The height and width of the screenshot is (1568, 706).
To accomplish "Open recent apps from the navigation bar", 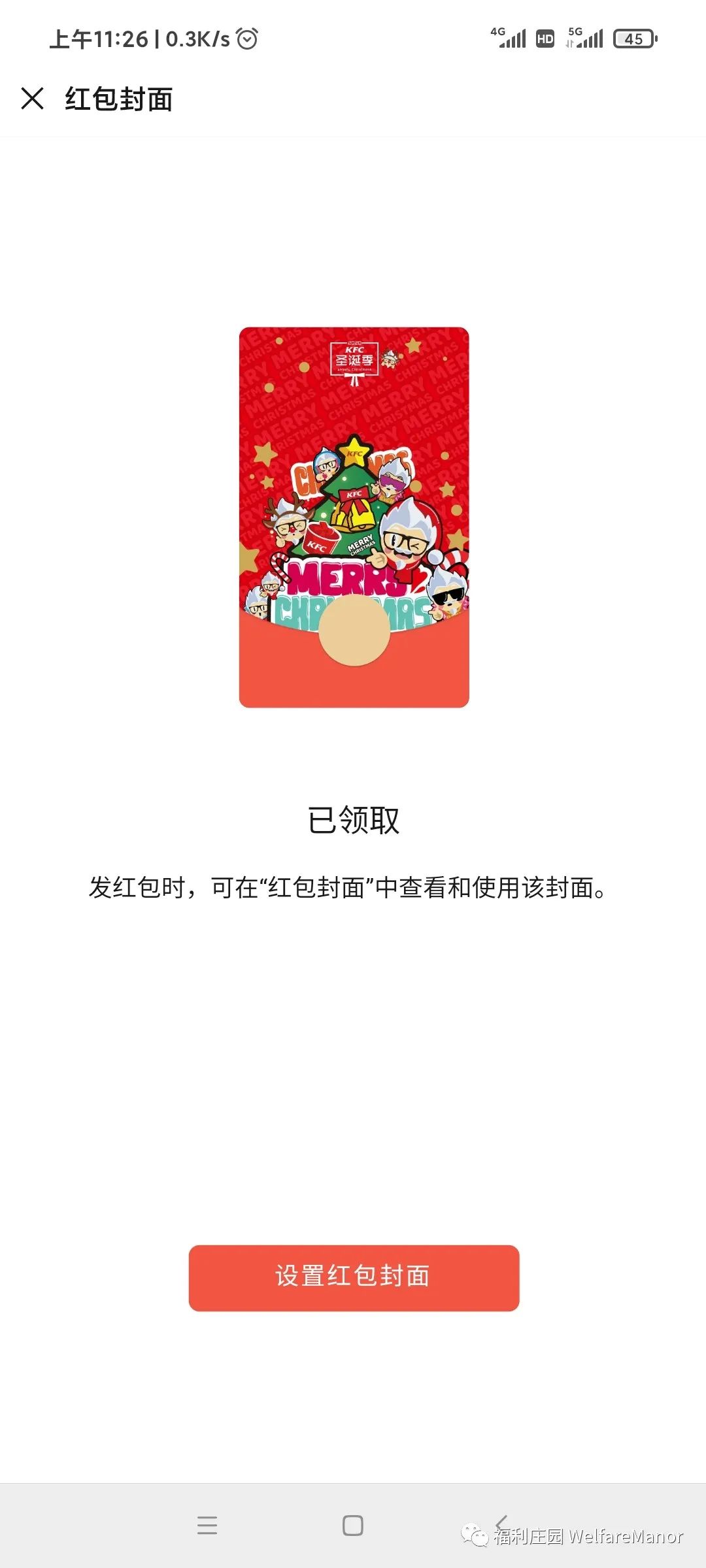I will [207, 1525].
